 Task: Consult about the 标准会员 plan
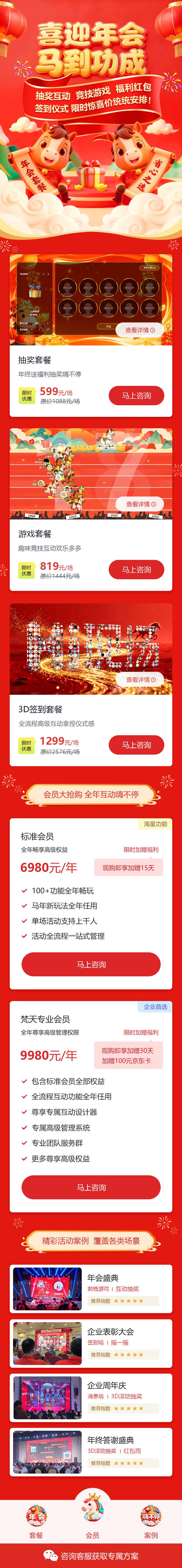click(91, 964)
